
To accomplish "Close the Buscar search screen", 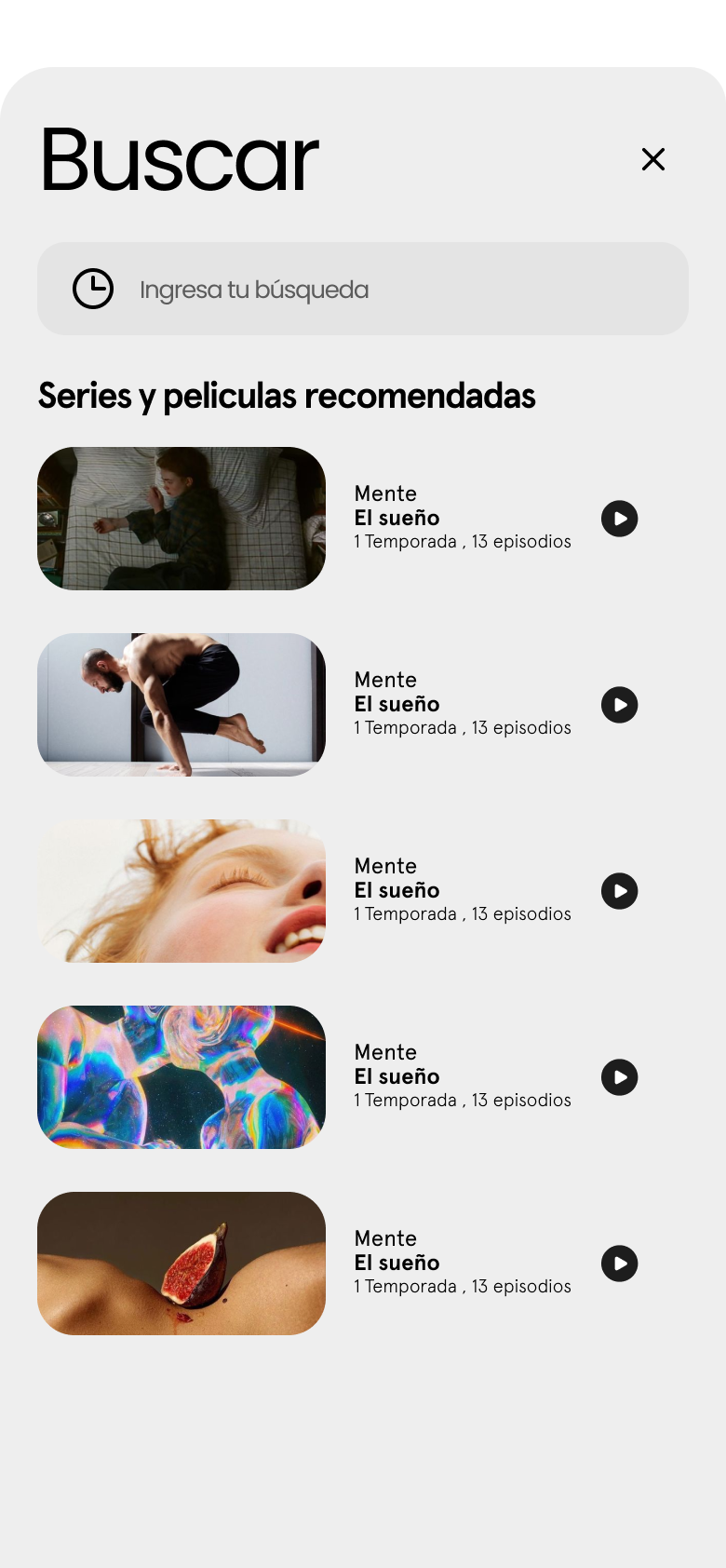I will (653, 159).
